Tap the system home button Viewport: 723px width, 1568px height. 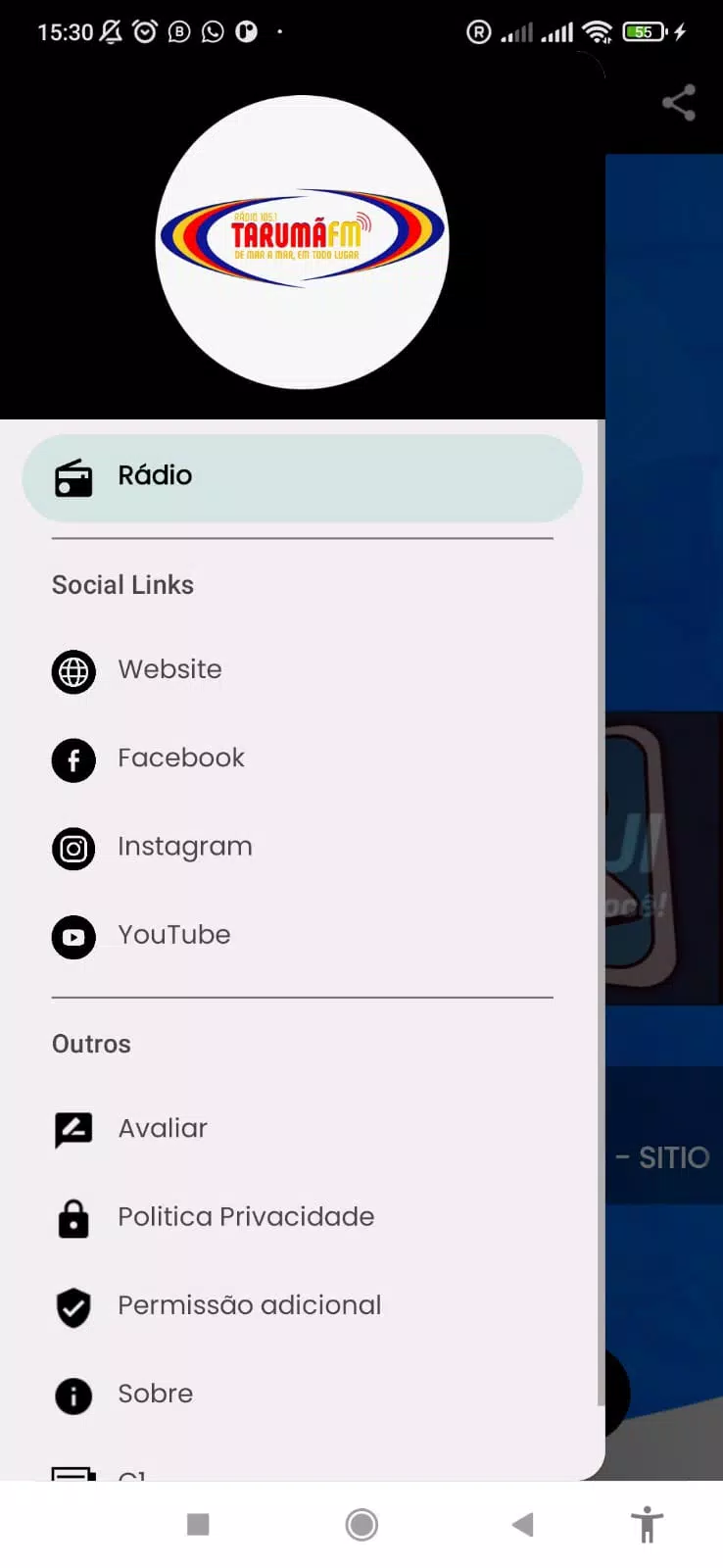[361, 1524]
